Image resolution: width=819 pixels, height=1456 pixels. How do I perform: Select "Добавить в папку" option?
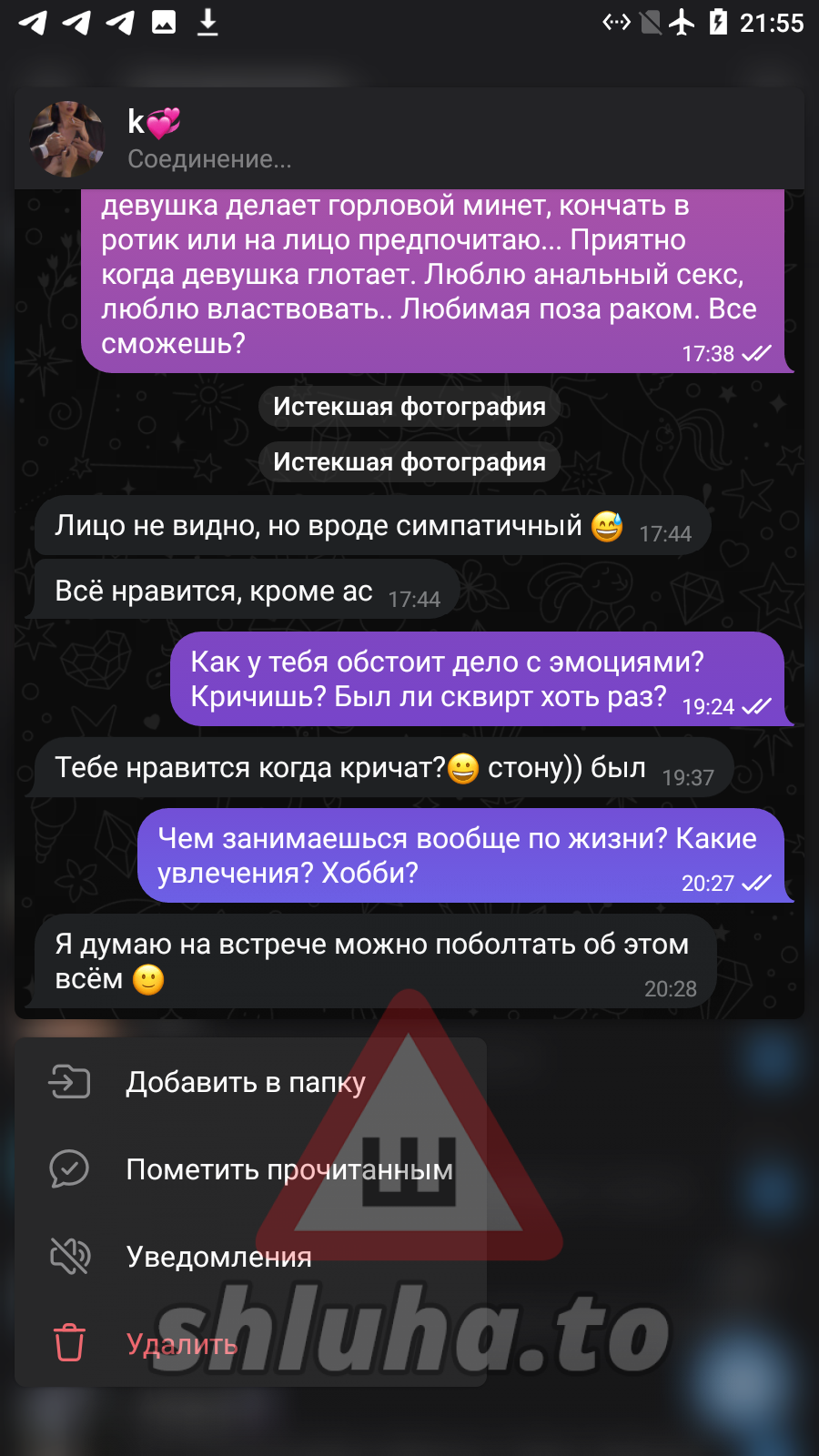coord(246,1082)
